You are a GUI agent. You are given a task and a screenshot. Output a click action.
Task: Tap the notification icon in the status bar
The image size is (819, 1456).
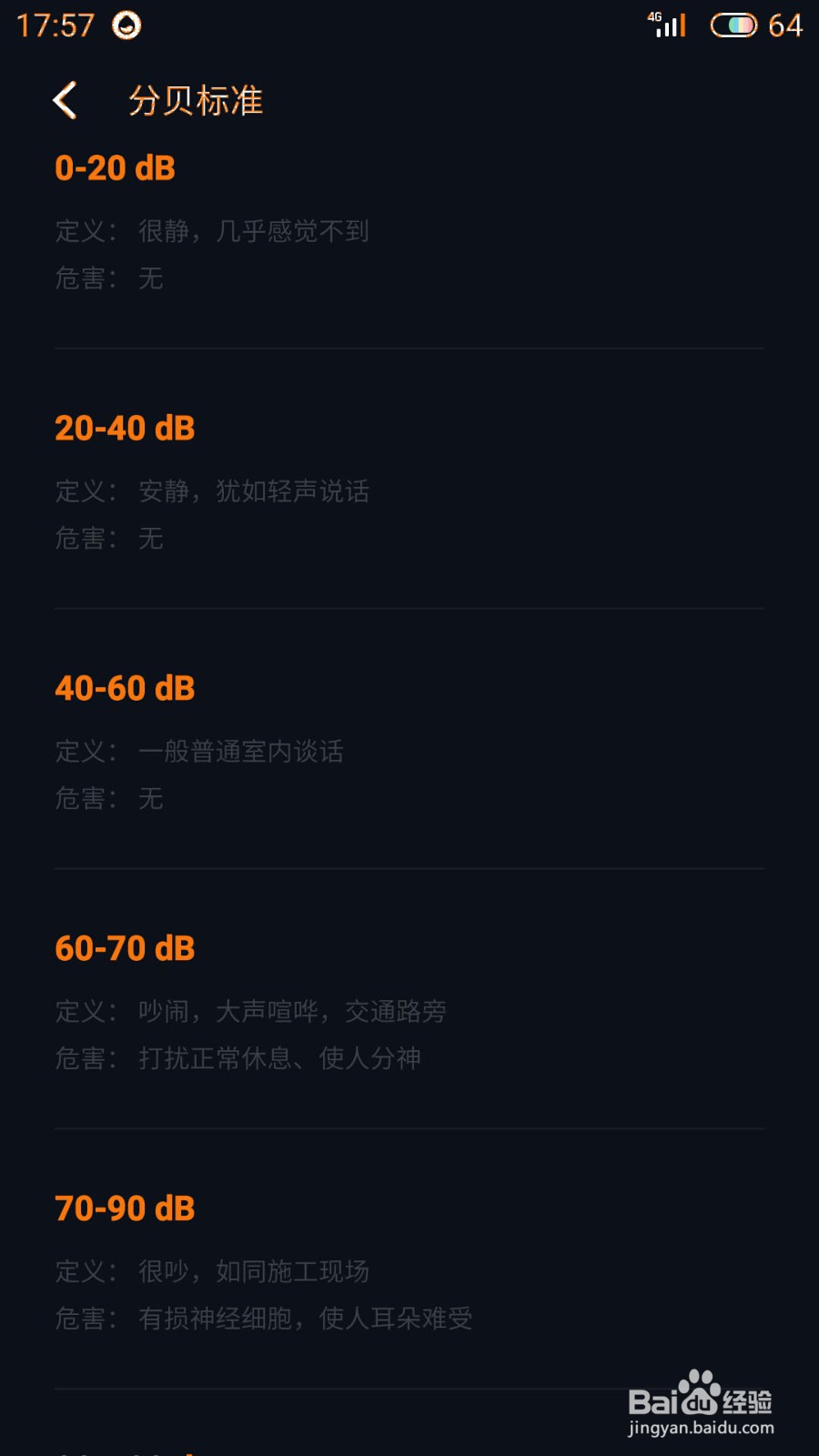[x=126, y=25]
